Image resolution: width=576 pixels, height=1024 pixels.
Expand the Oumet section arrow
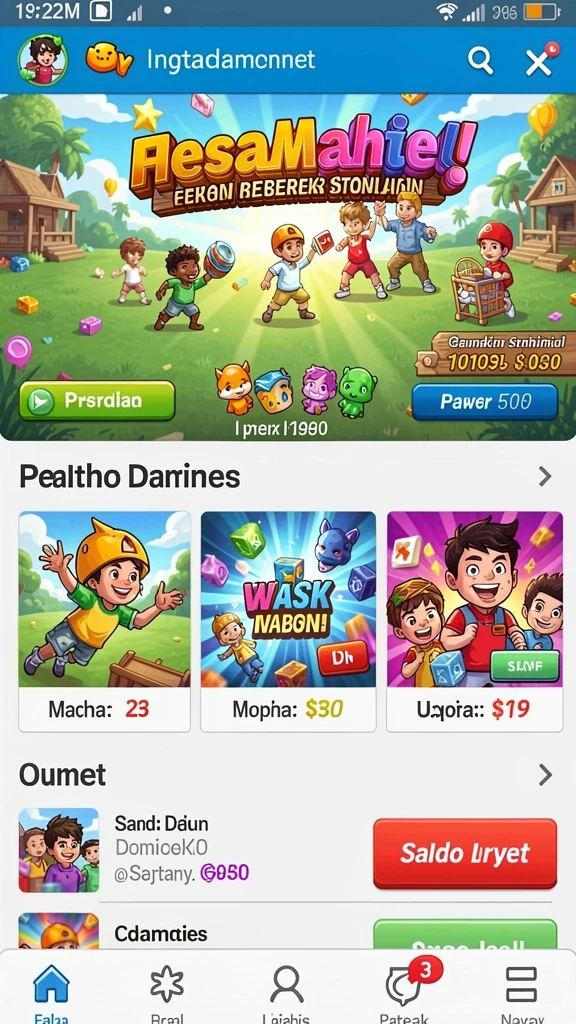click(545, 775)
